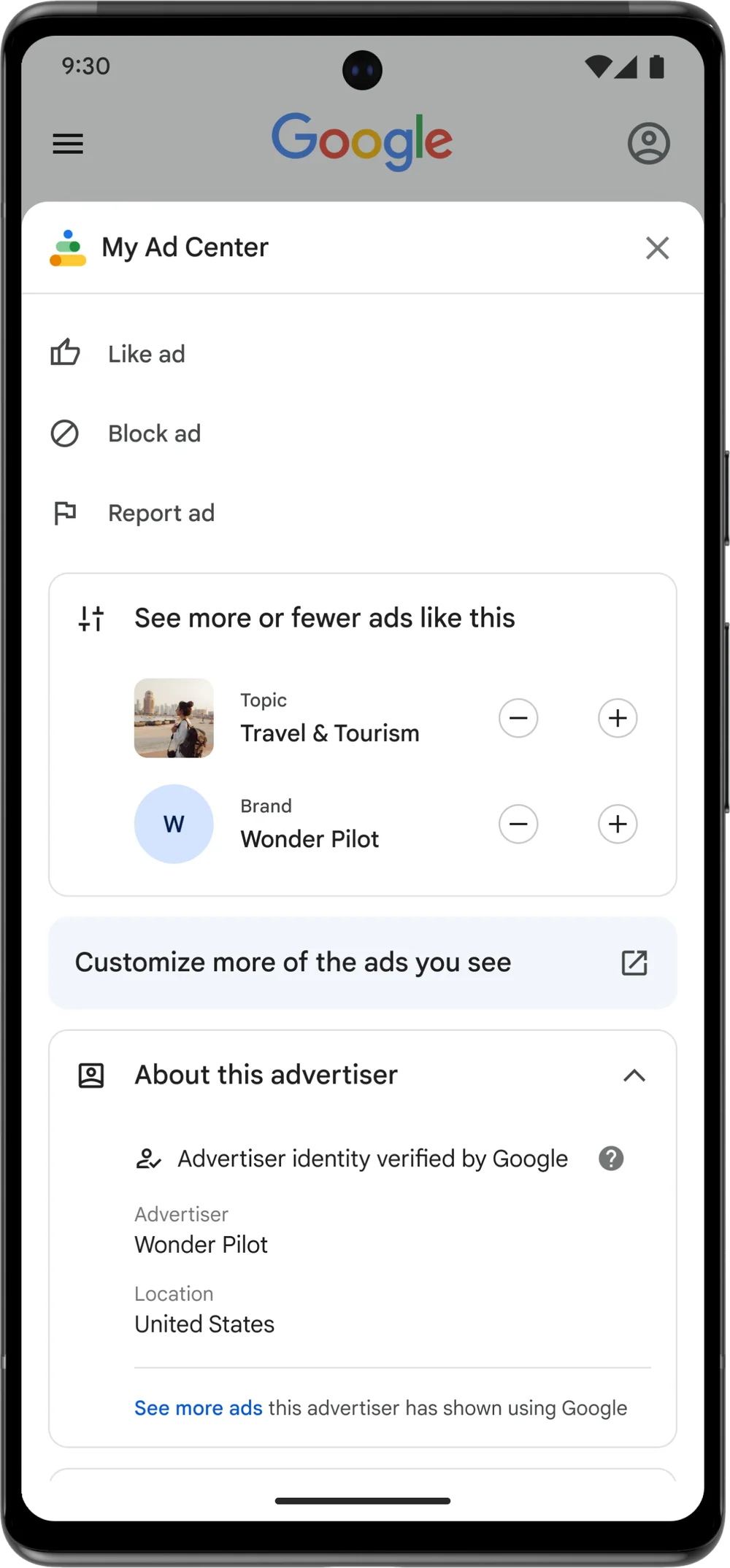Open help for advertiser identity verification

pyautogui.click(x=611, y=1158)
